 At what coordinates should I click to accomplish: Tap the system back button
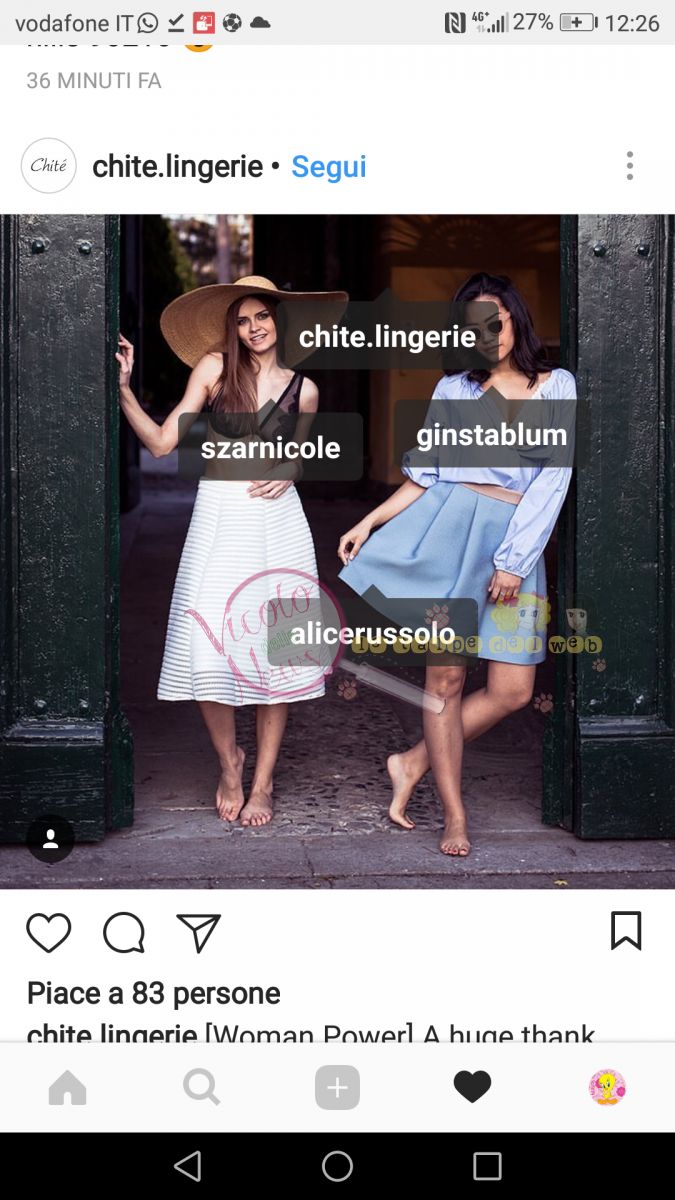coord(187,1166)
